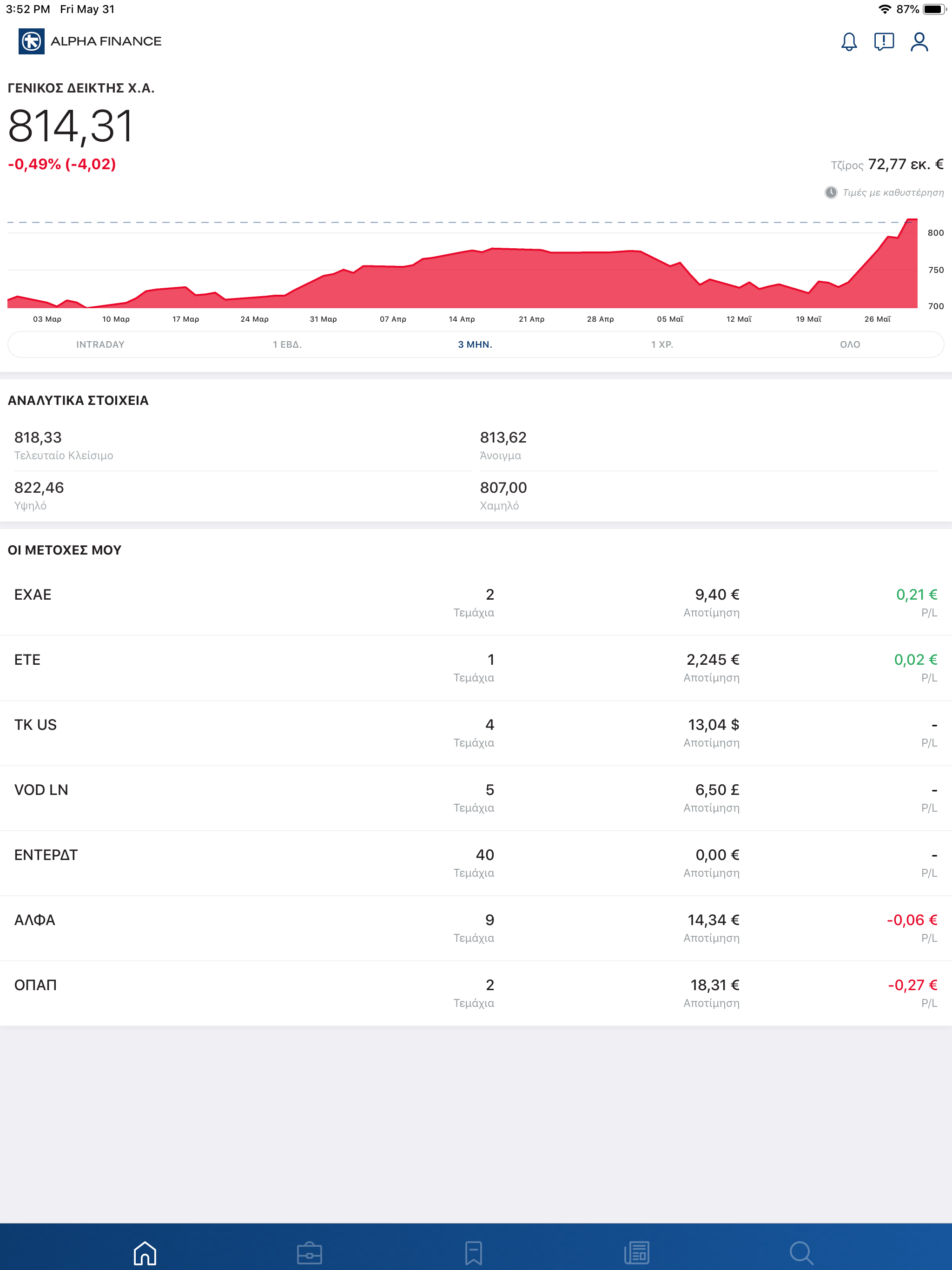The width and height of the screenshot is (952, 1270).
Task: Open the News section icon
Action: click(637, 1253)
